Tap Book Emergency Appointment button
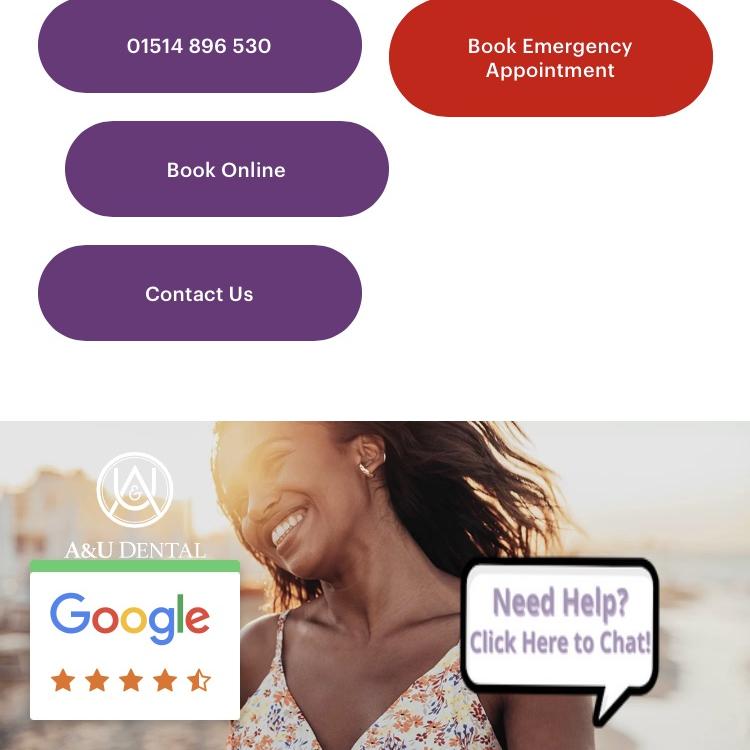Viewport: 750px width, 750px height. click(x=550, y=58)
